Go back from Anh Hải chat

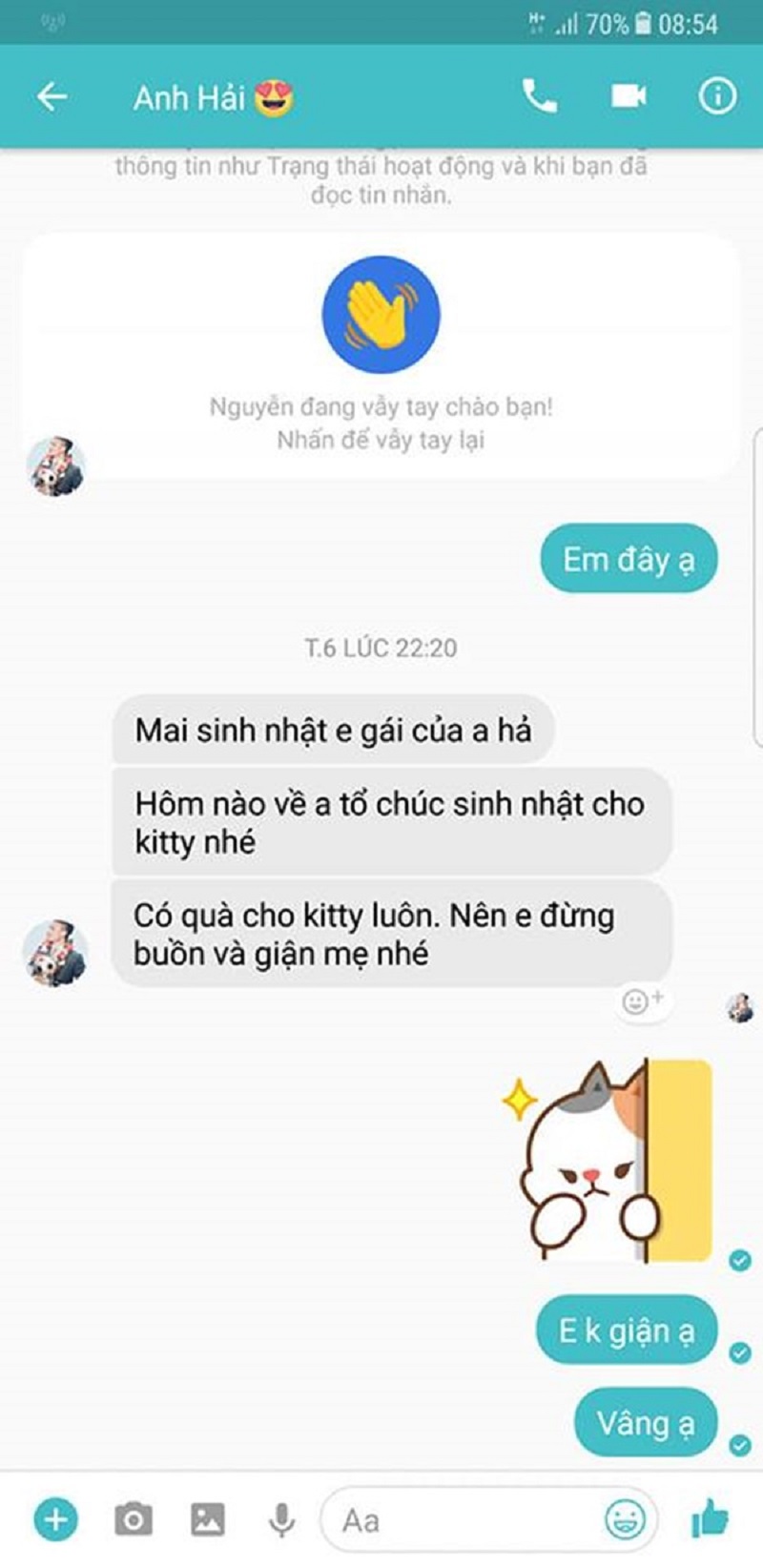52,96
